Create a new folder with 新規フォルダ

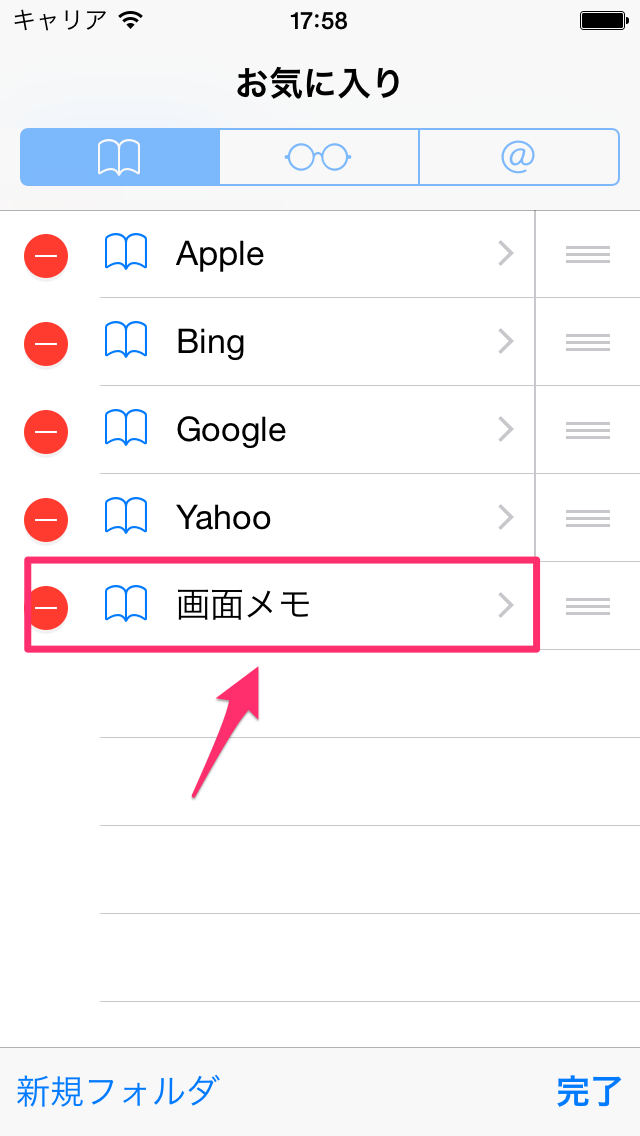tap(118, 1090)
